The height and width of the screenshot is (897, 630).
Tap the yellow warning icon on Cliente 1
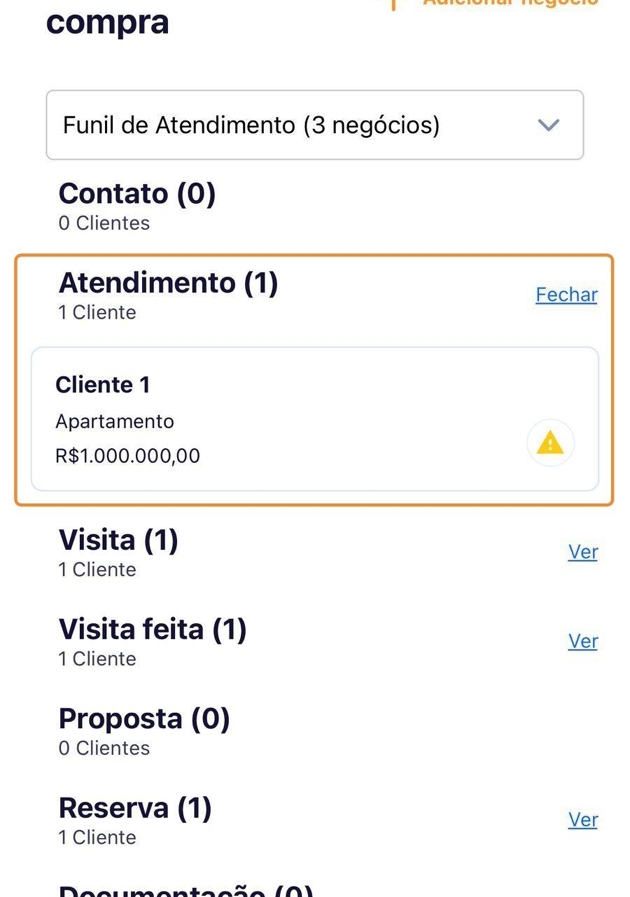click(x=550, y=443)
